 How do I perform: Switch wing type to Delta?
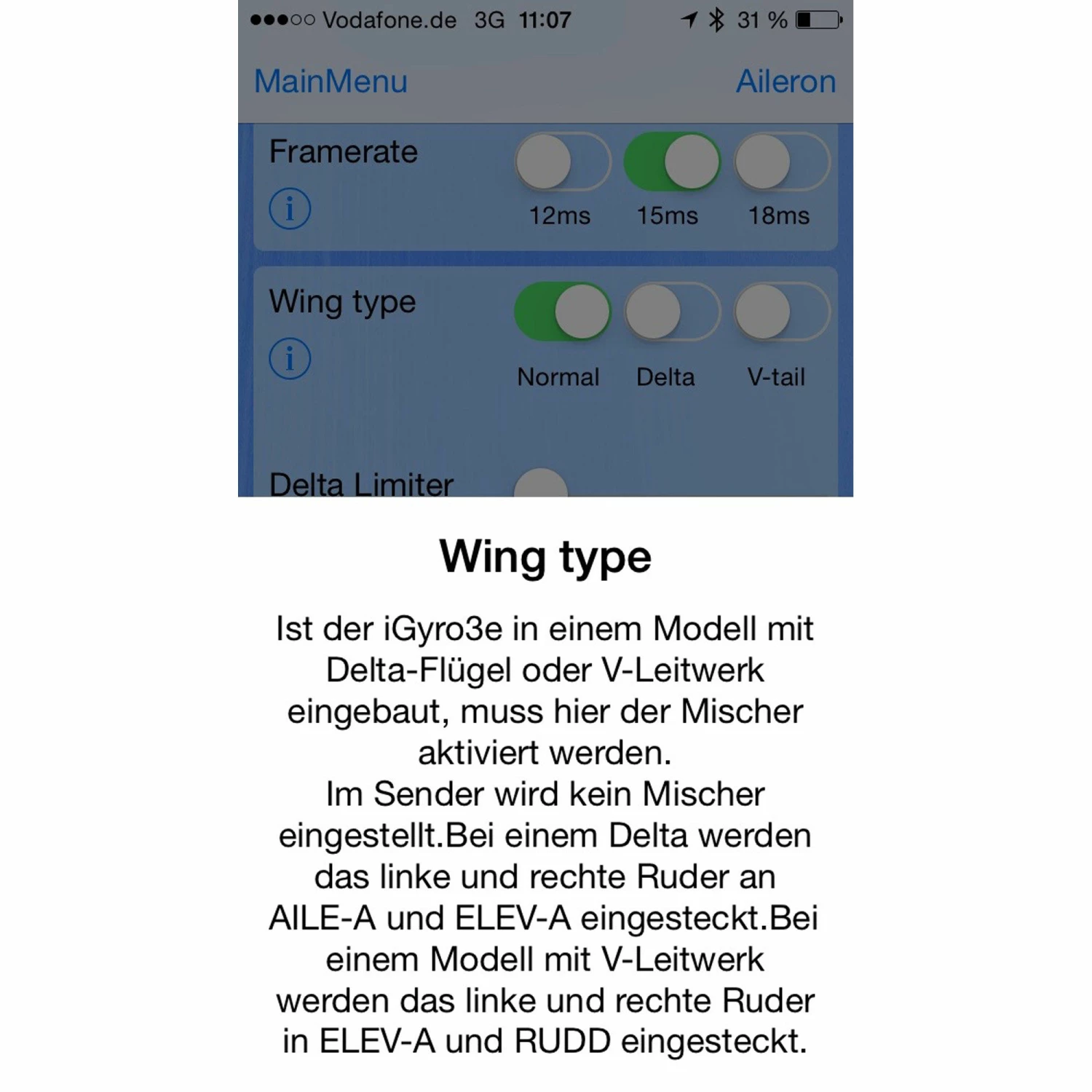coord(671,312)
